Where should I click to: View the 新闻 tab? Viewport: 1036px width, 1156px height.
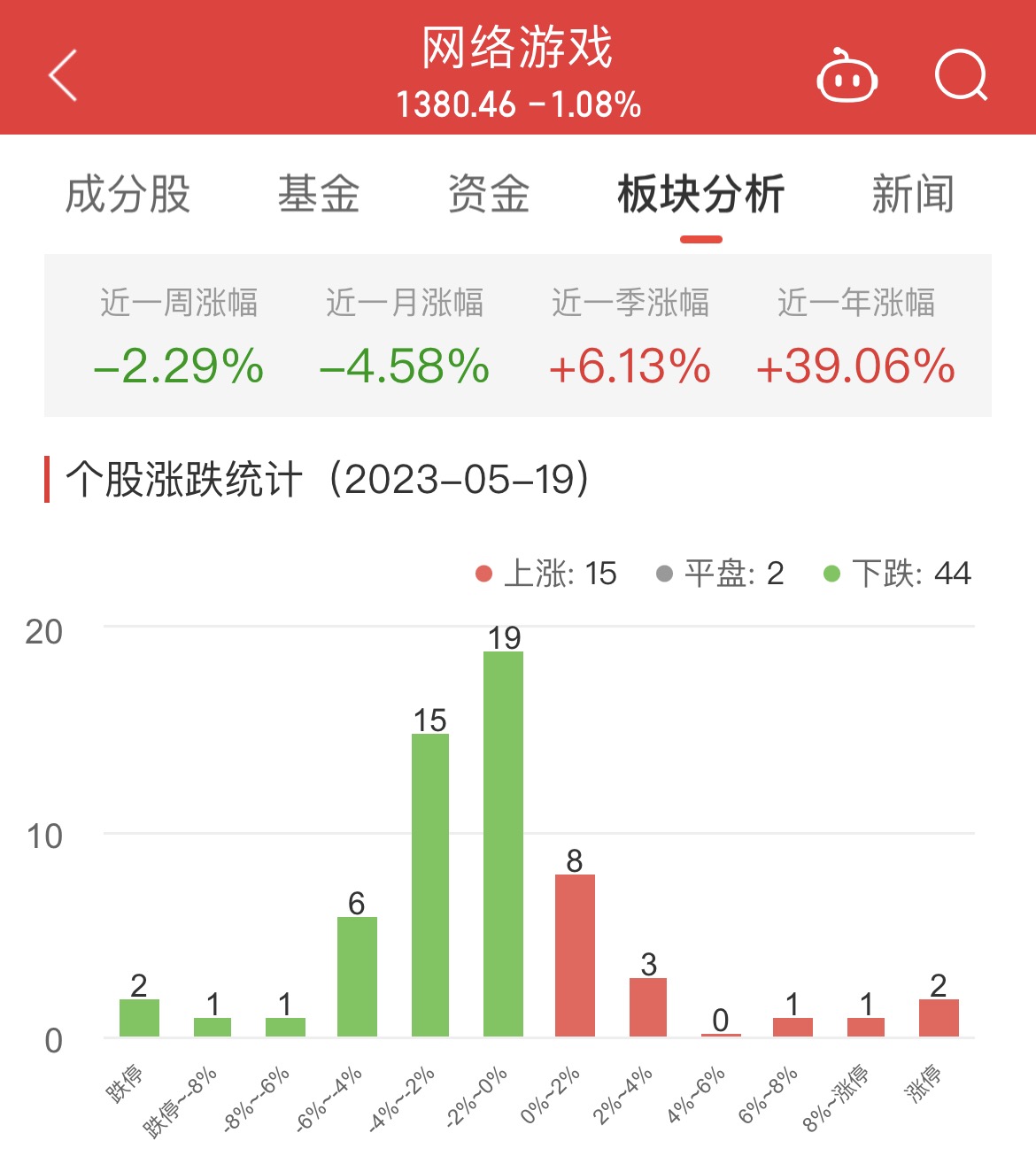coord(912,194)
